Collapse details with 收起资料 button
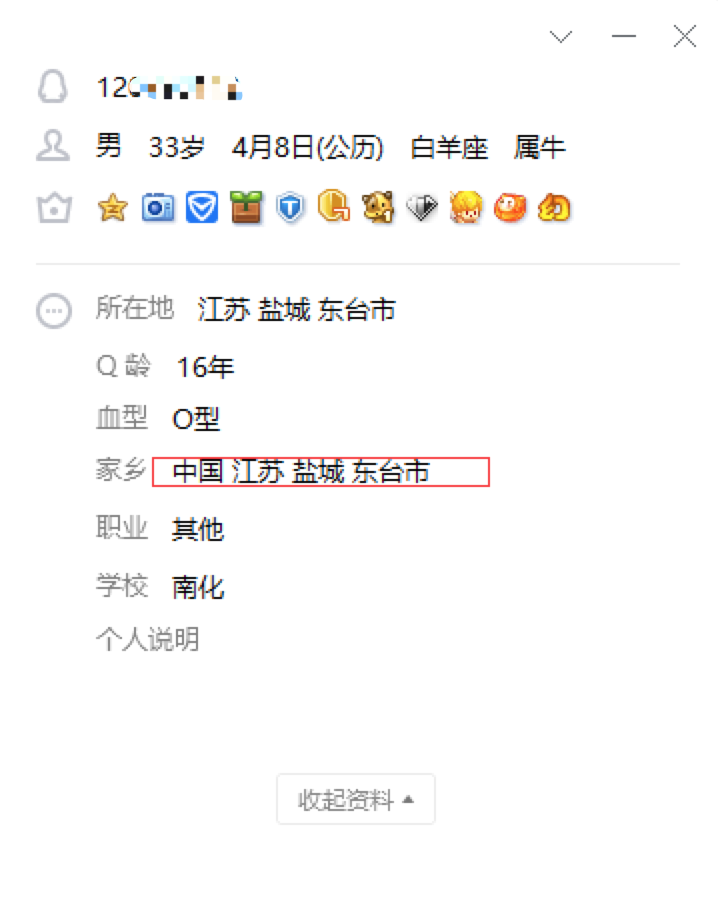Screen dimensions: 718x902 (356, 799)
